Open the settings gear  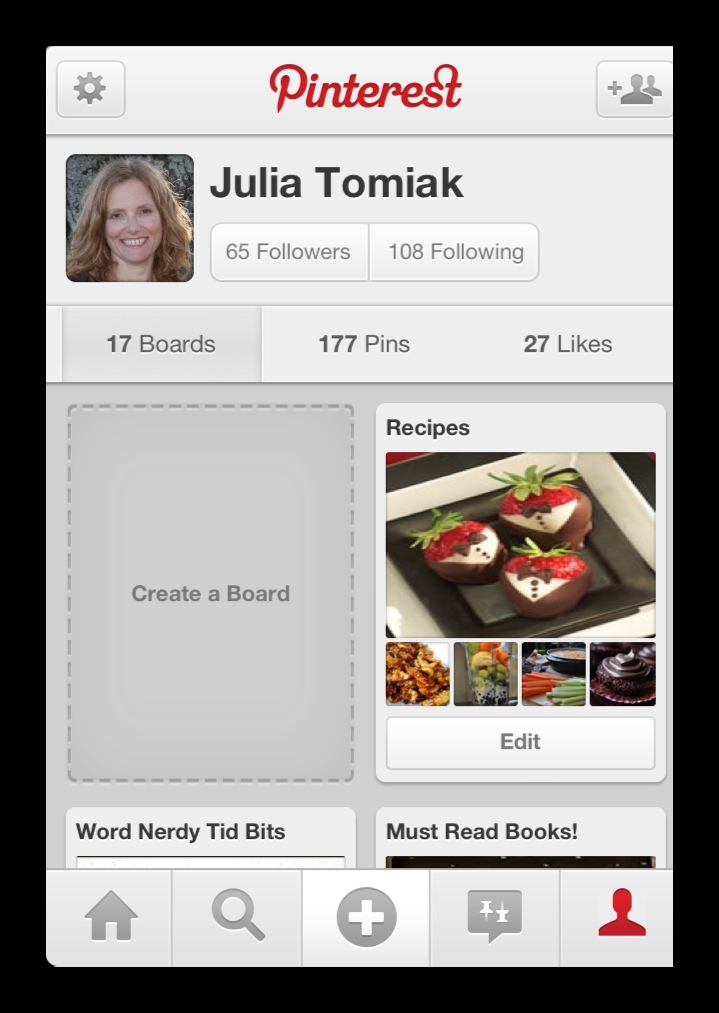90,89
